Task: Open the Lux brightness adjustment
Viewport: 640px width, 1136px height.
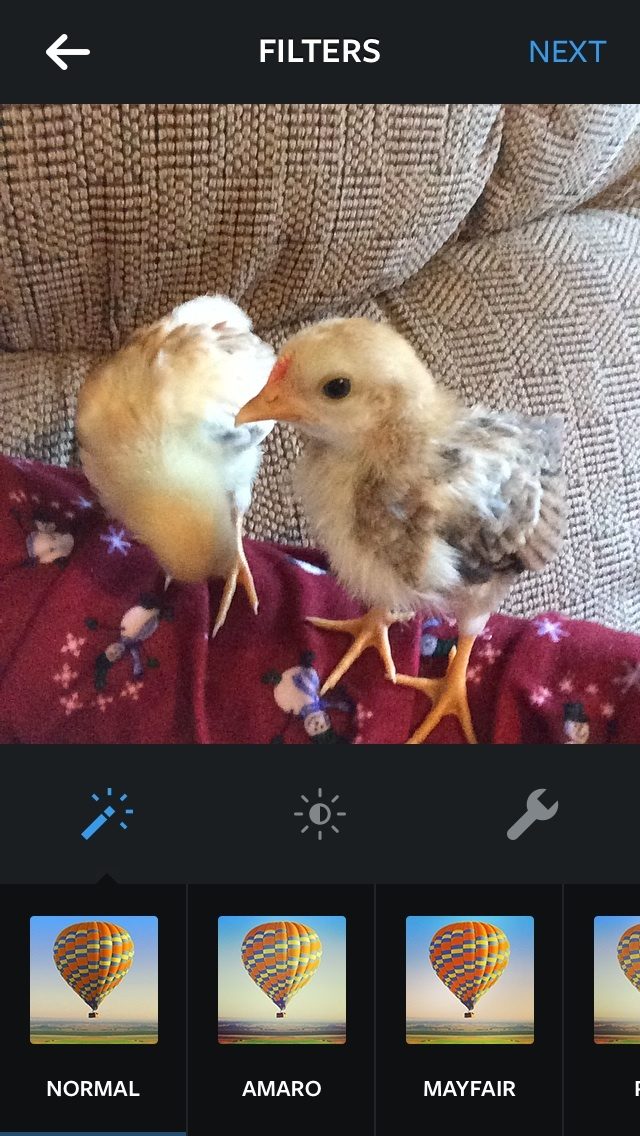Action: pyautogui.click(x=320, y=814)
